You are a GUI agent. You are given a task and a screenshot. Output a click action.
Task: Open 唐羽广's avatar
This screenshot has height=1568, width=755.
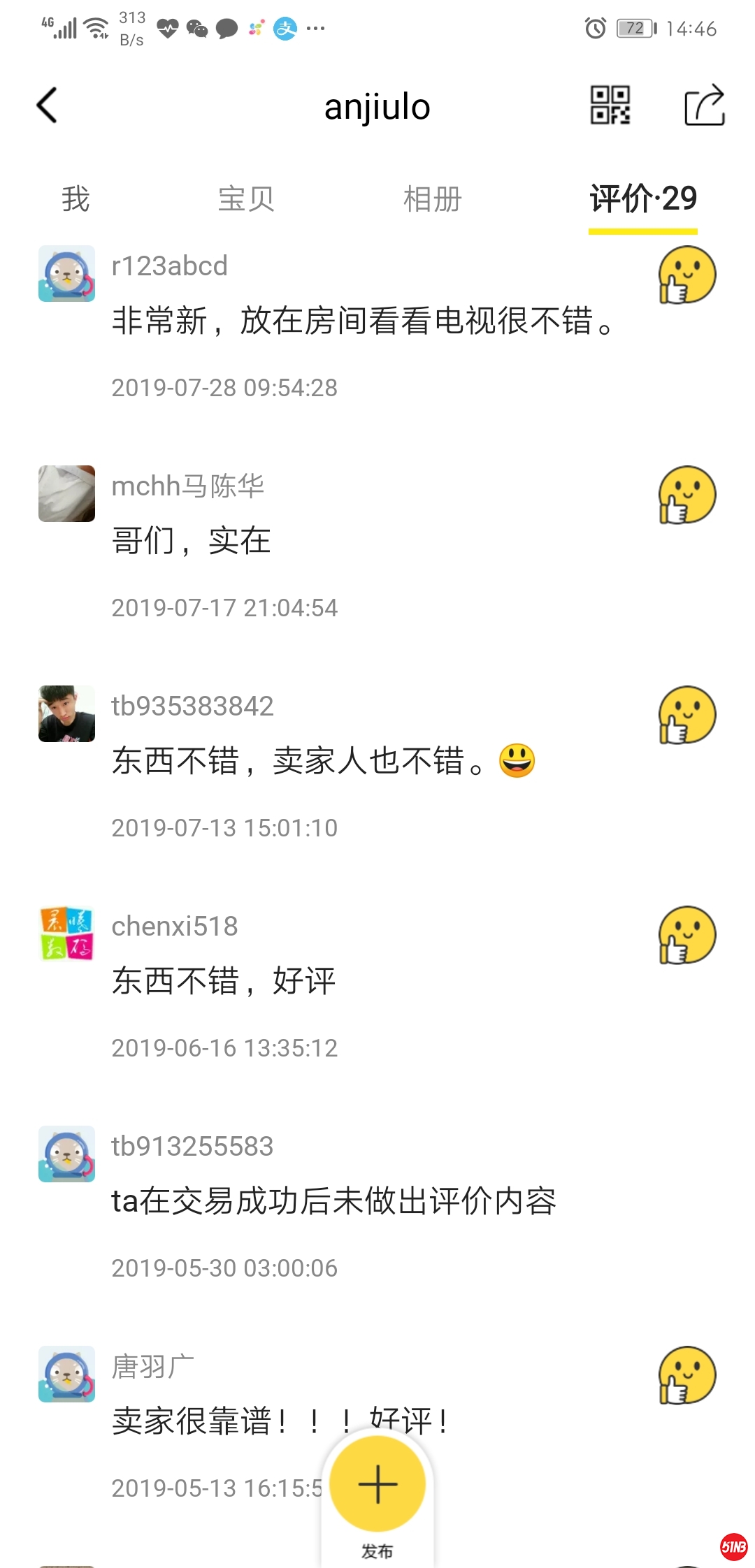[66, 1374]
